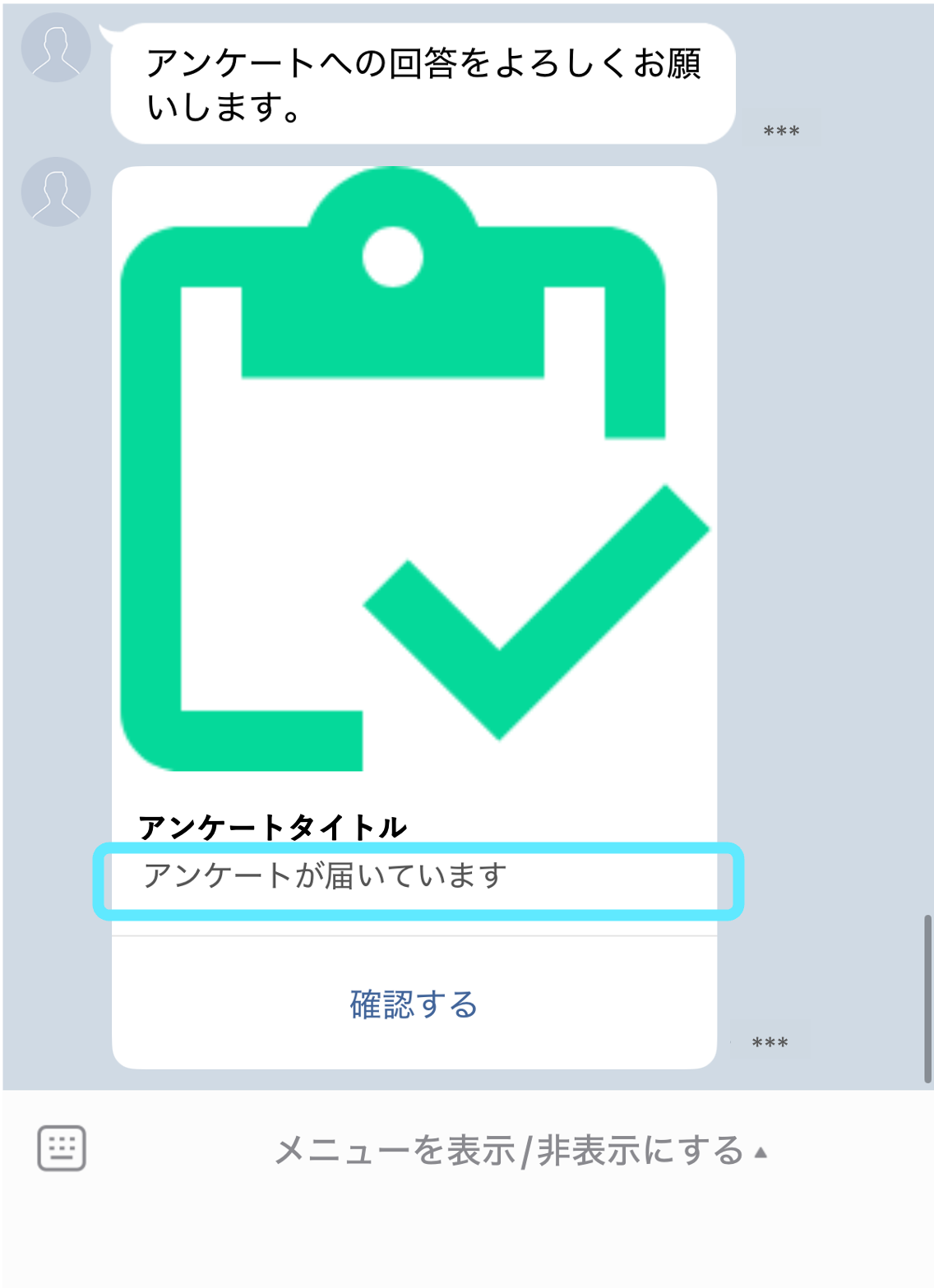Open the survey card with the clipboard image
Screen dimensions: 934x1288
(414, 617)
